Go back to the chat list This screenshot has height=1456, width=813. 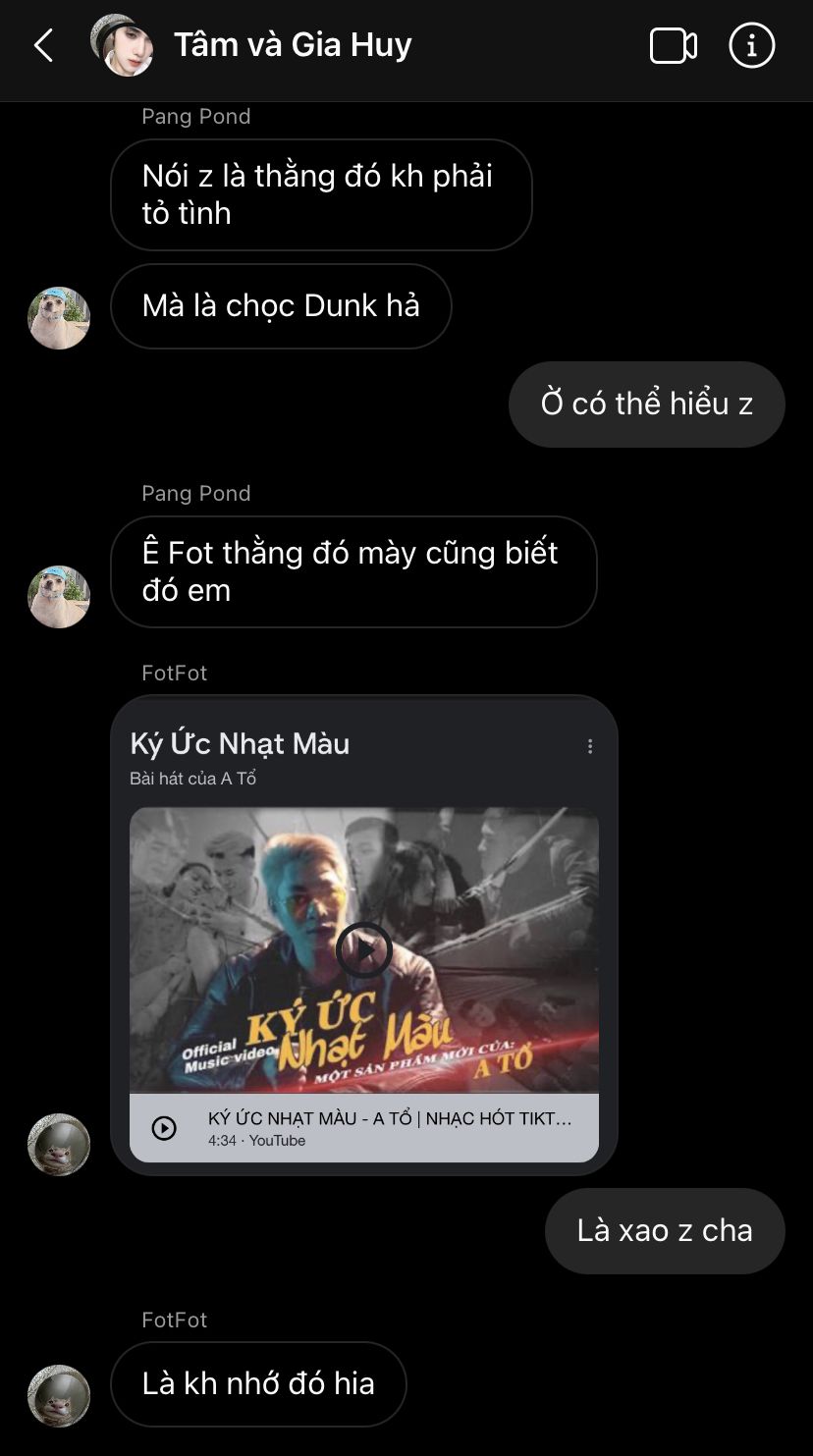(x=43, y=45)
